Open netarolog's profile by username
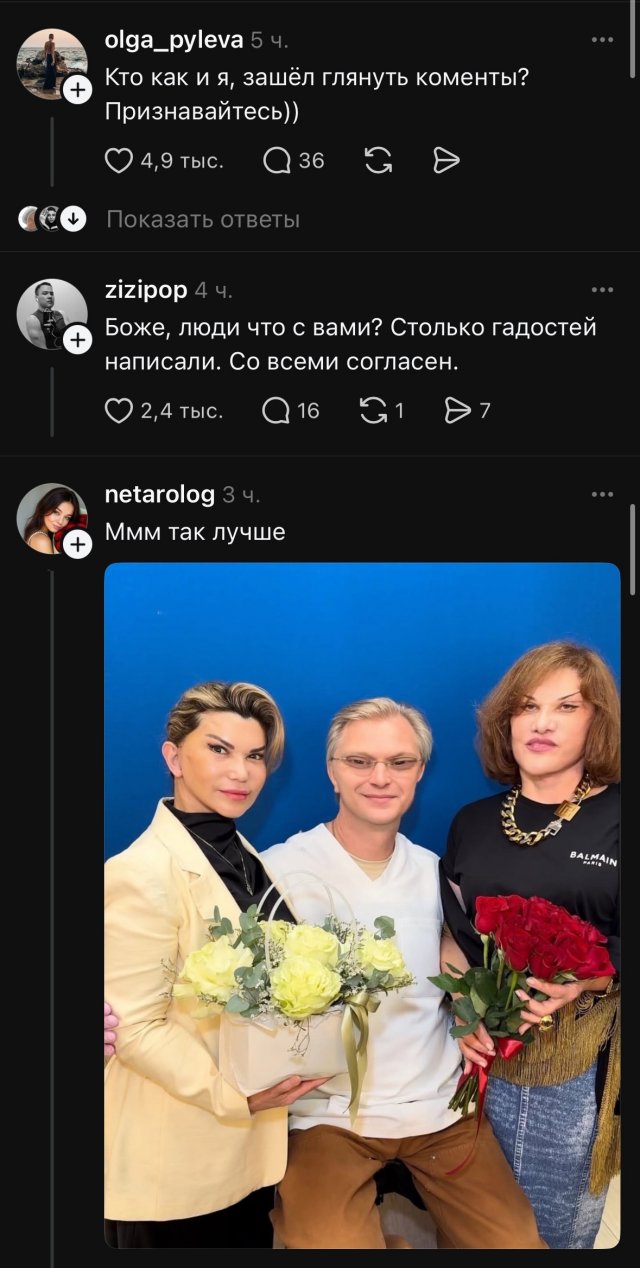 pyautogui.click(x=159, y=494)
